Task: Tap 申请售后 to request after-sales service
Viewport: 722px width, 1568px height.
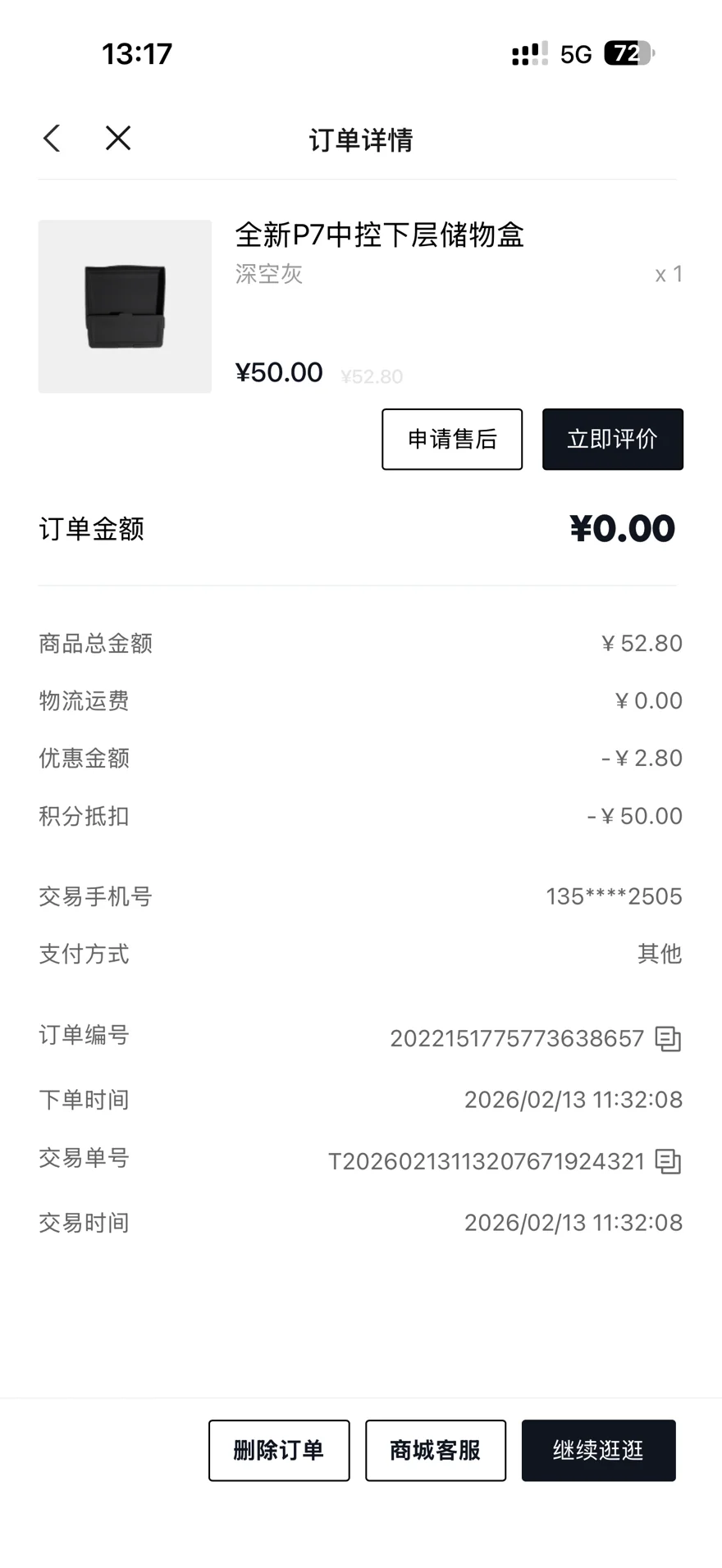Action: [x=452, y=440]
